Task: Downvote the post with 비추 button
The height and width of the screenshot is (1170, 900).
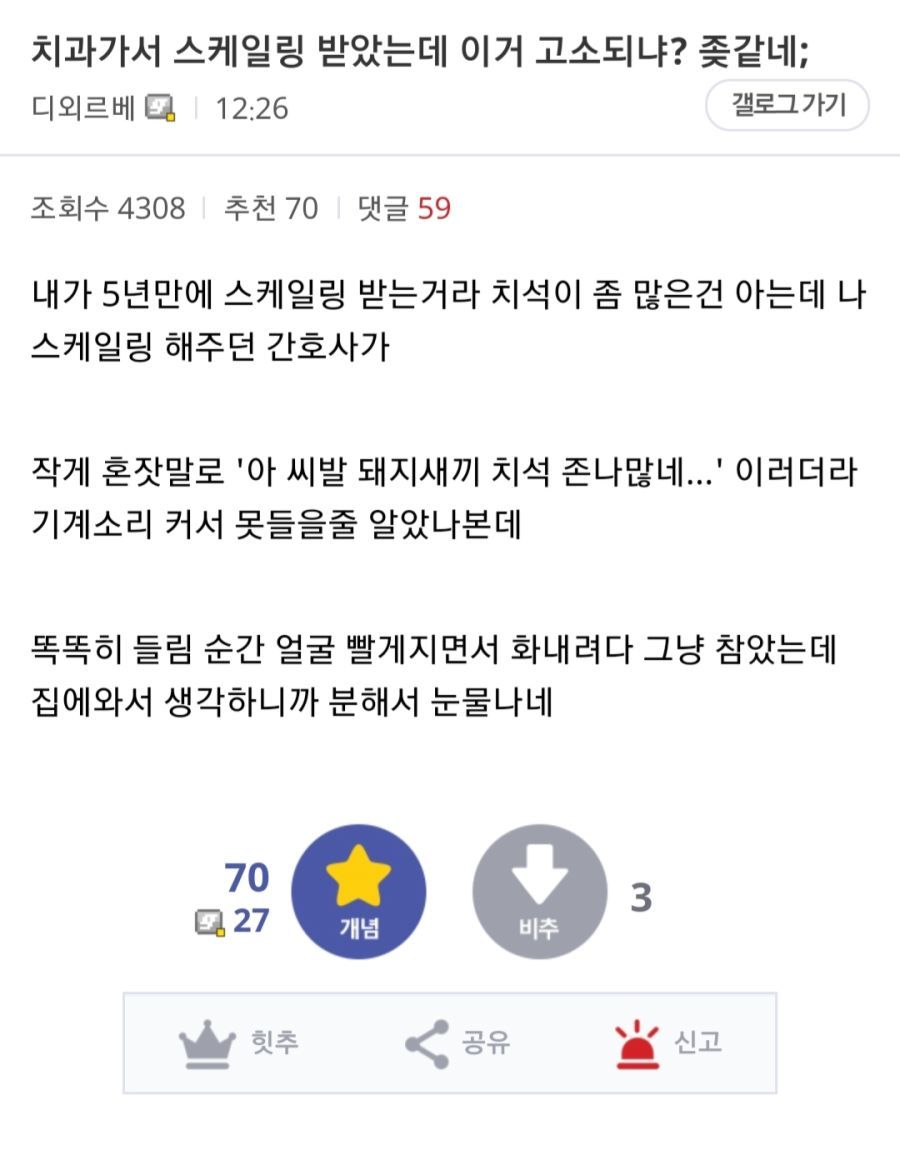Action: [x=539, y=892]
